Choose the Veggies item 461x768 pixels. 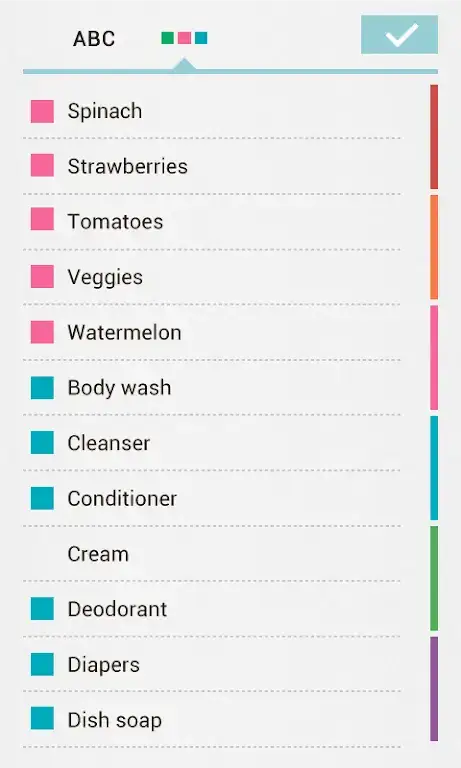pyautogui.click(x=212, y=277)
